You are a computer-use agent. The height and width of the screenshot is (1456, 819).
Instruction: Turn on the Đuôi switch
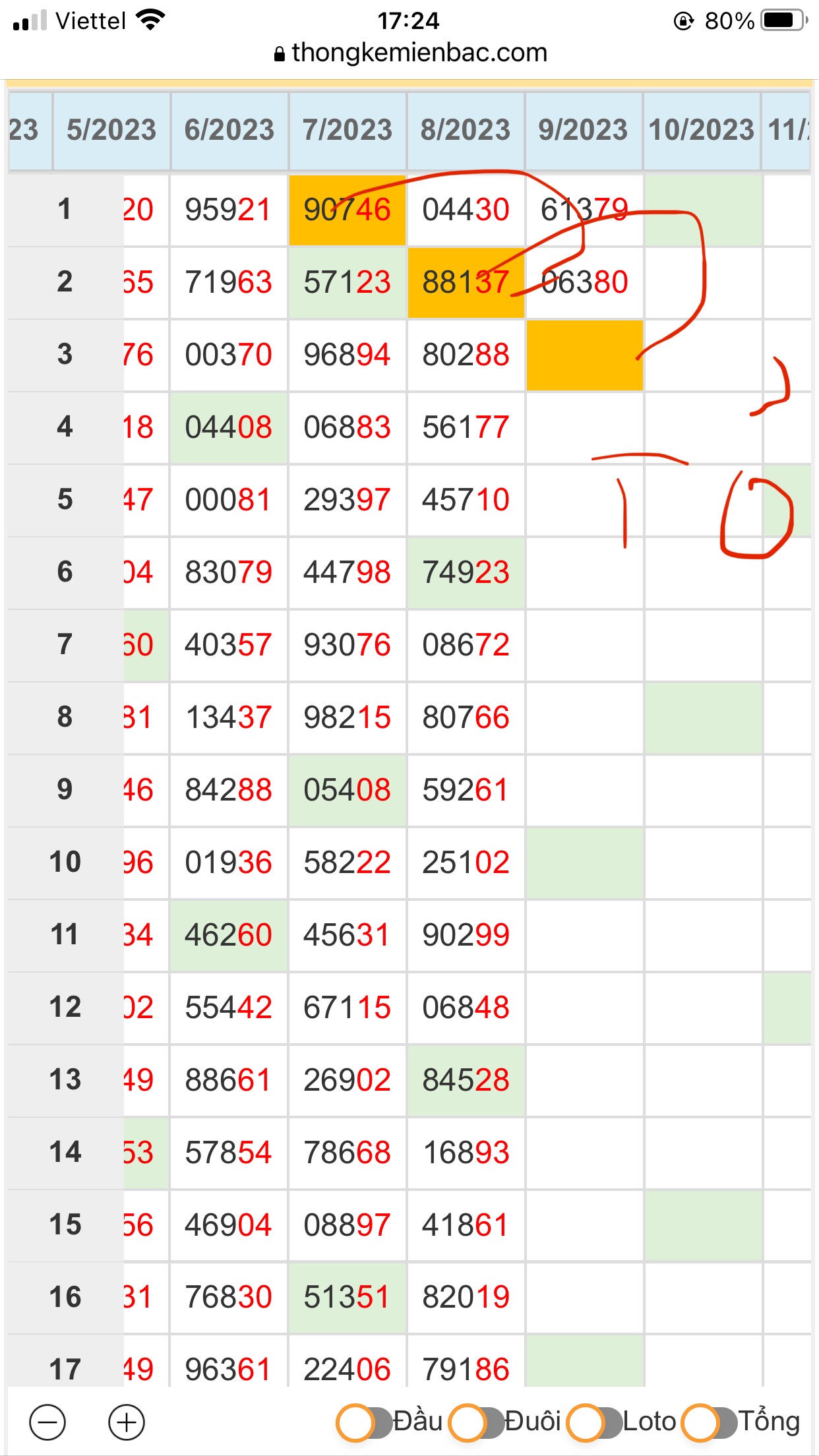(x=476, y=1422)
